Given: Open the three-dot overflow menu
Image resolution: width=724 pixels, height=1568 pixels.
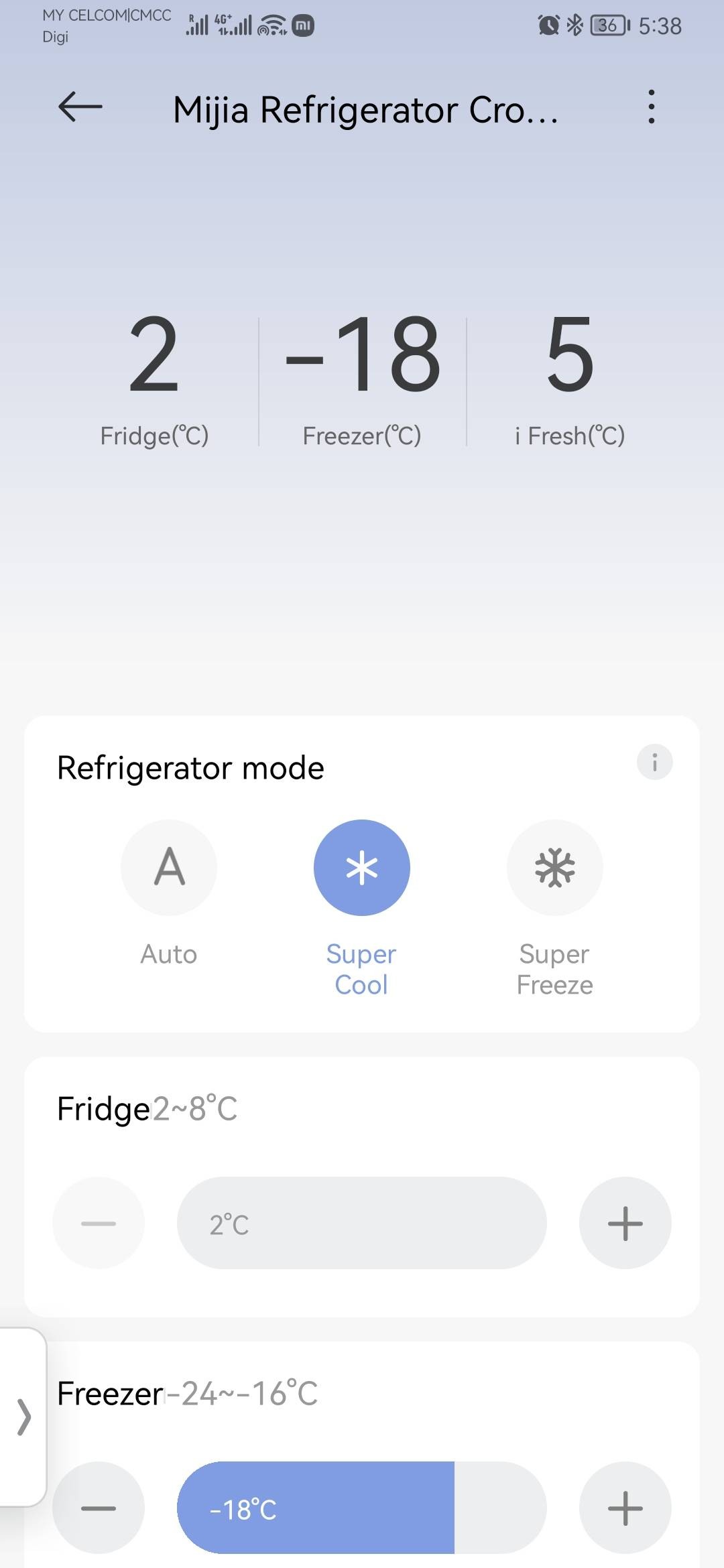Looking at the screenshot, I should [651, 107].
